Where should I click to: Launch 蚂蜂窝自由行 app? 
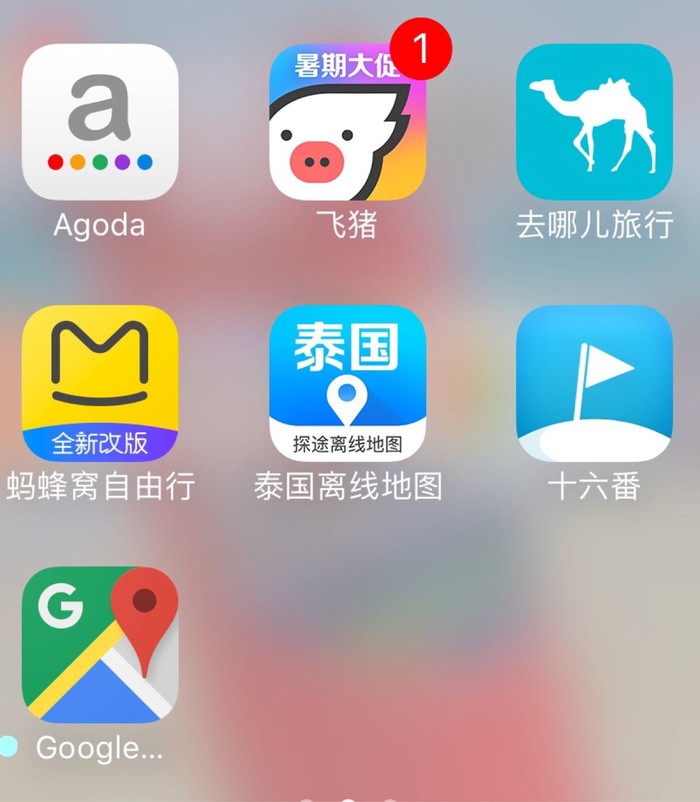pos(100,383)
